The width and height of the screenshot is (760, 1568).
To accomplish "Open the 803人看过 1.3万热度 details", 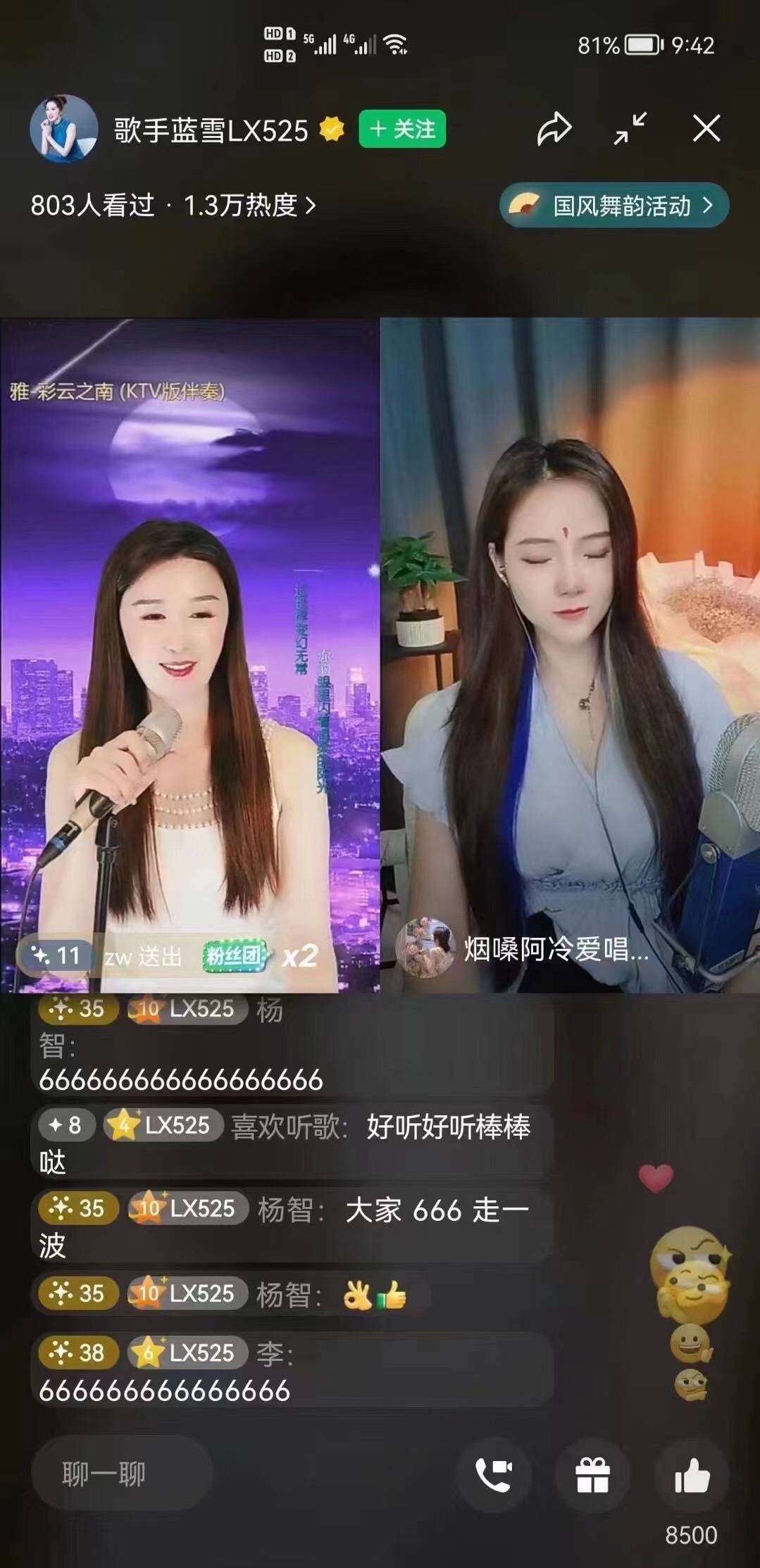I will pyautogui.click(x=173, y=206).
